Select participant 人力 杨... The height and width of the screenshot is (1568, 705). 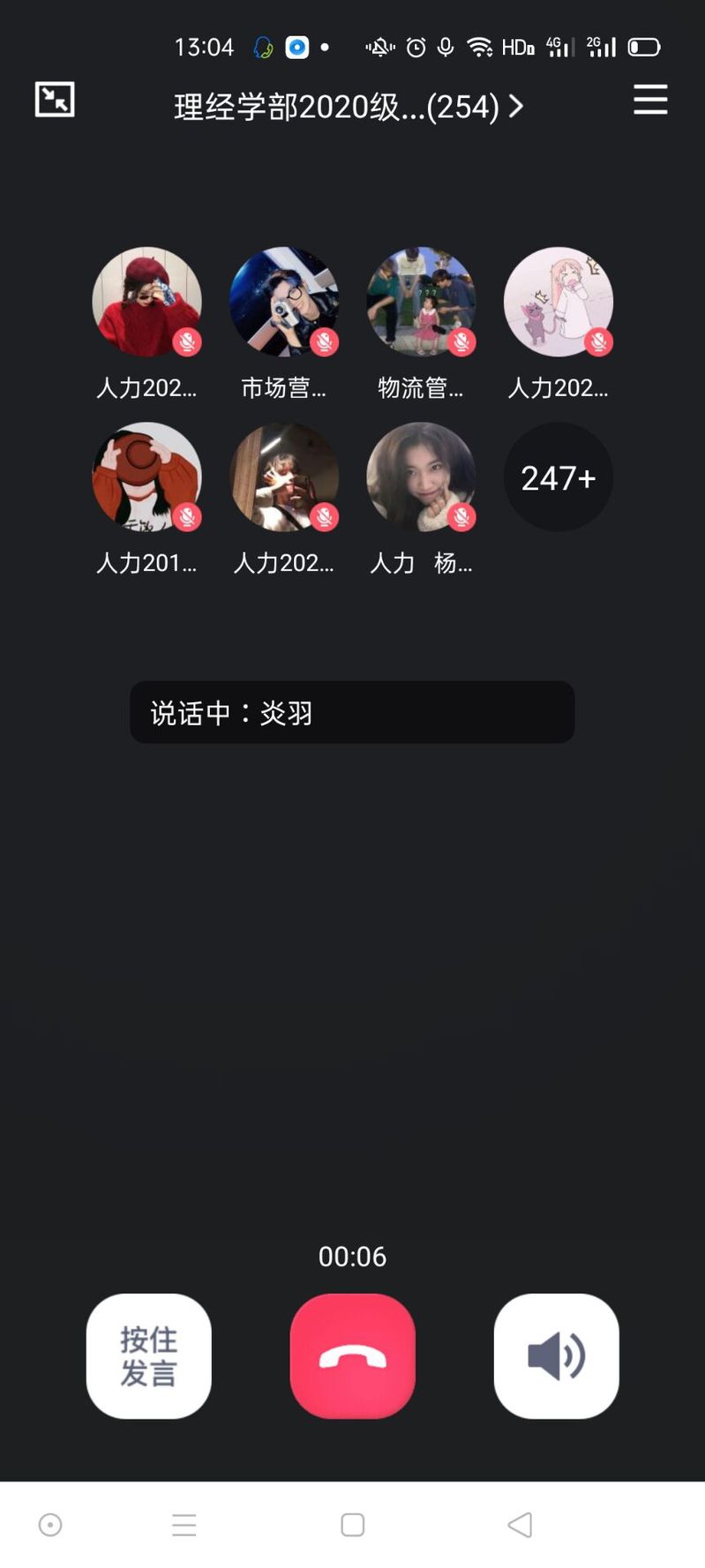point(421,477)
